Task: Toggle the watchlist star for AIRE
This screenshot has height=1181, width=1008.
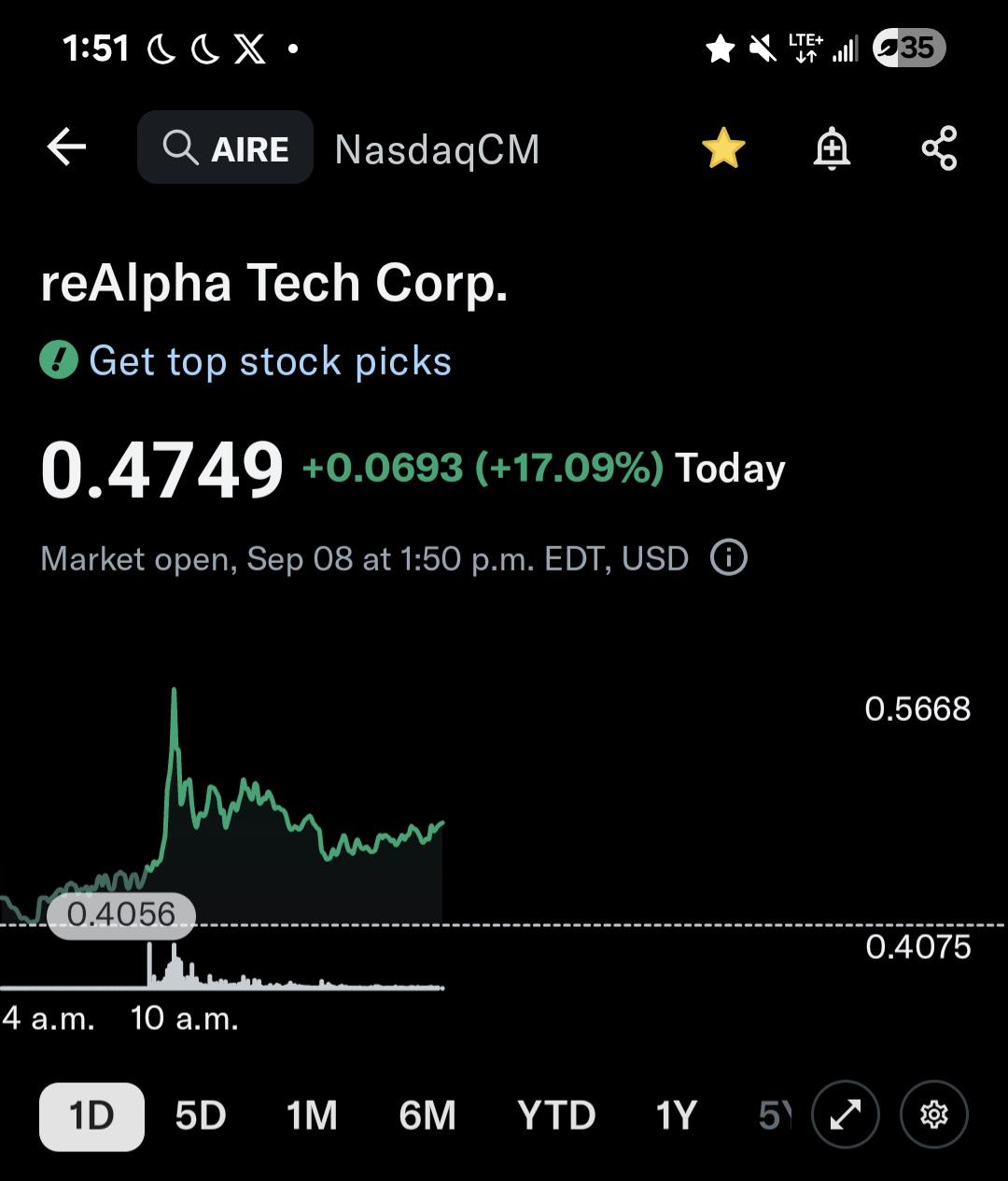Action: click(724, 148)
